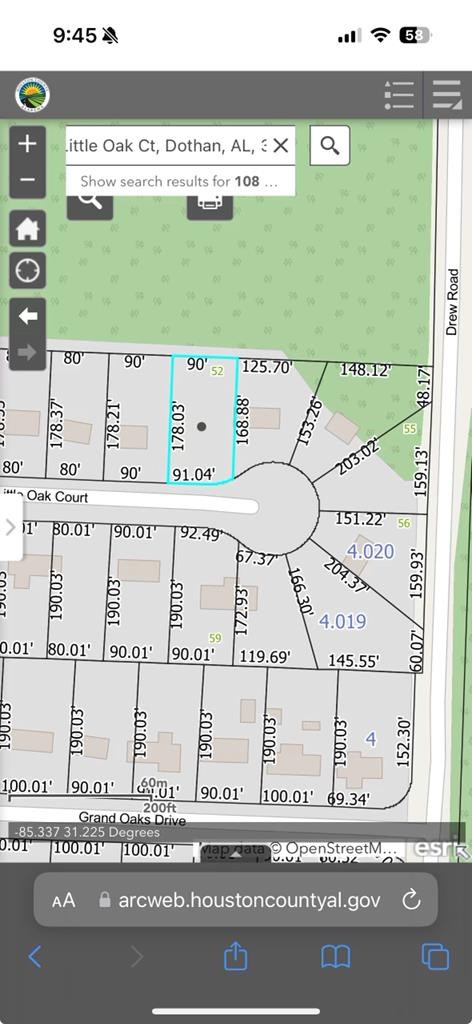Open Safari's AA page settings

pos(63,901)
